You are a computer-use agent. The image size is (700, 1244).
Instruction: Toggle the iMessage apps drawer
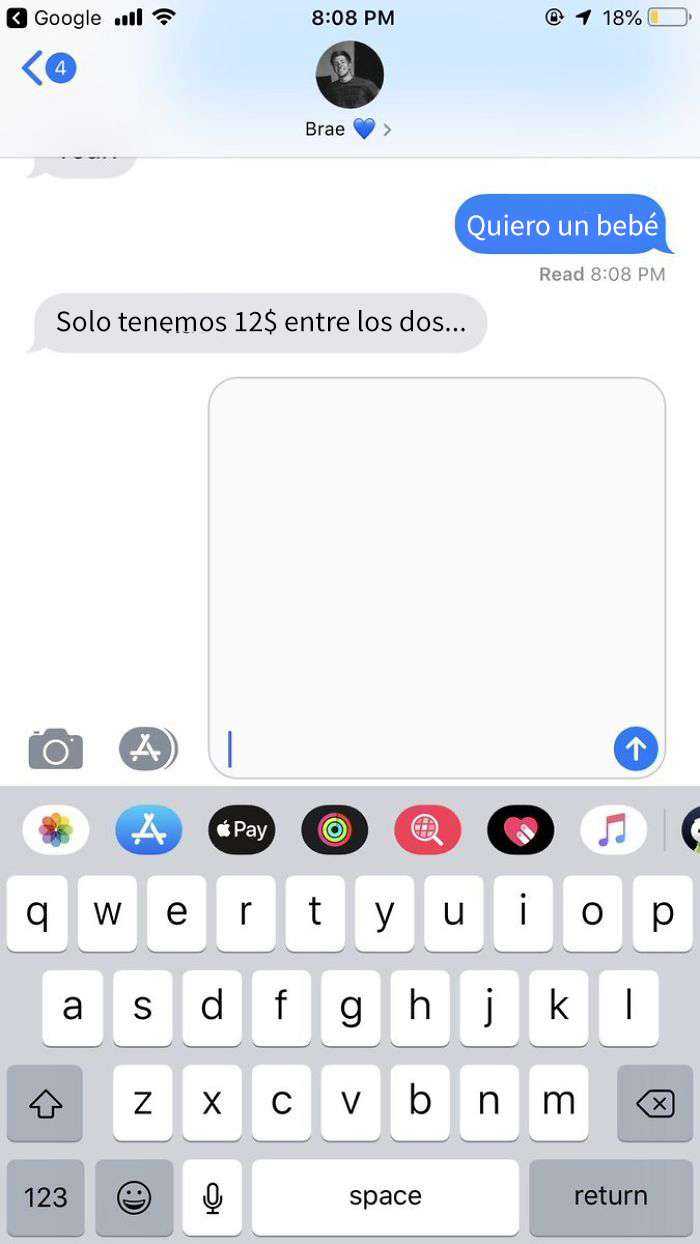pyautogui.click(x=147, y=749)
